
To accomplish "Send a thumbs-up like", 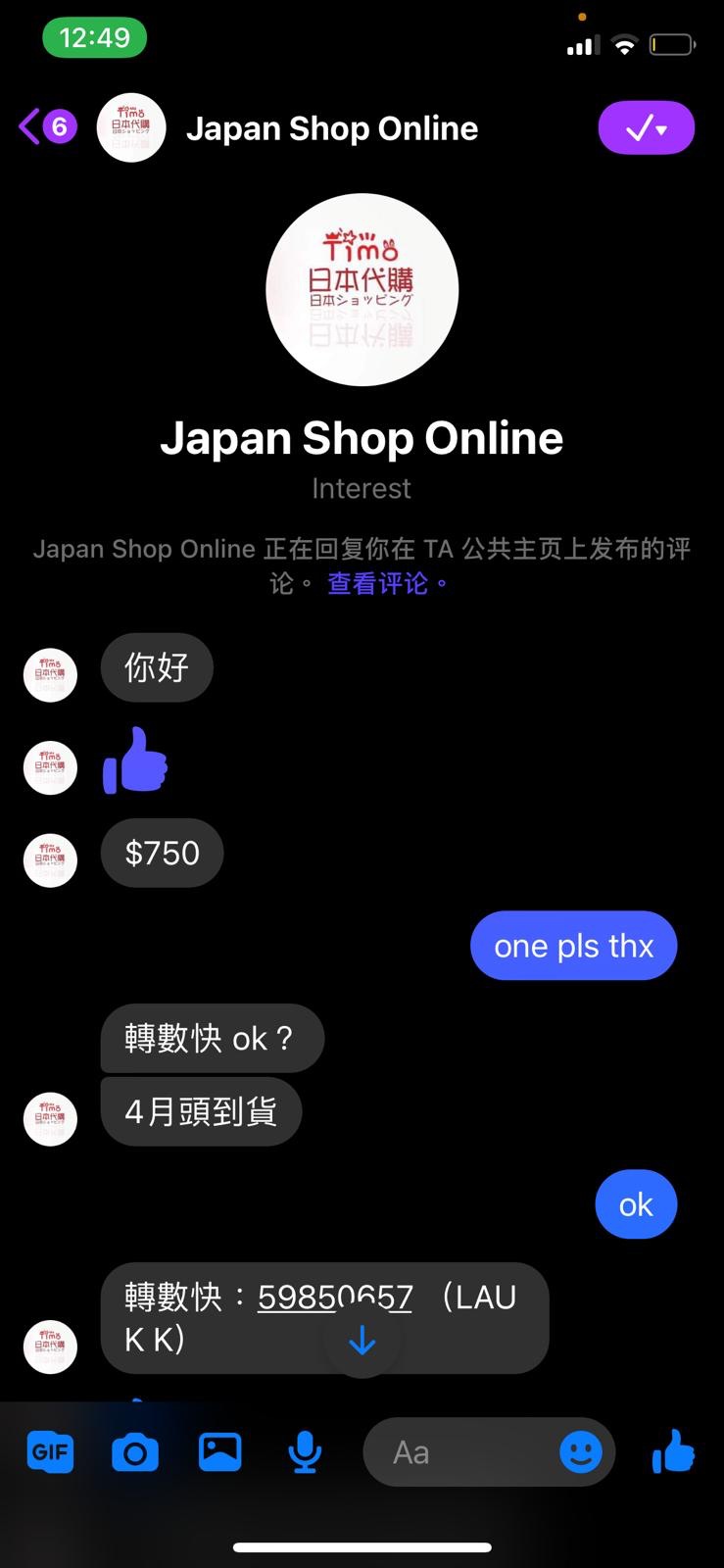I will 673,1451.
